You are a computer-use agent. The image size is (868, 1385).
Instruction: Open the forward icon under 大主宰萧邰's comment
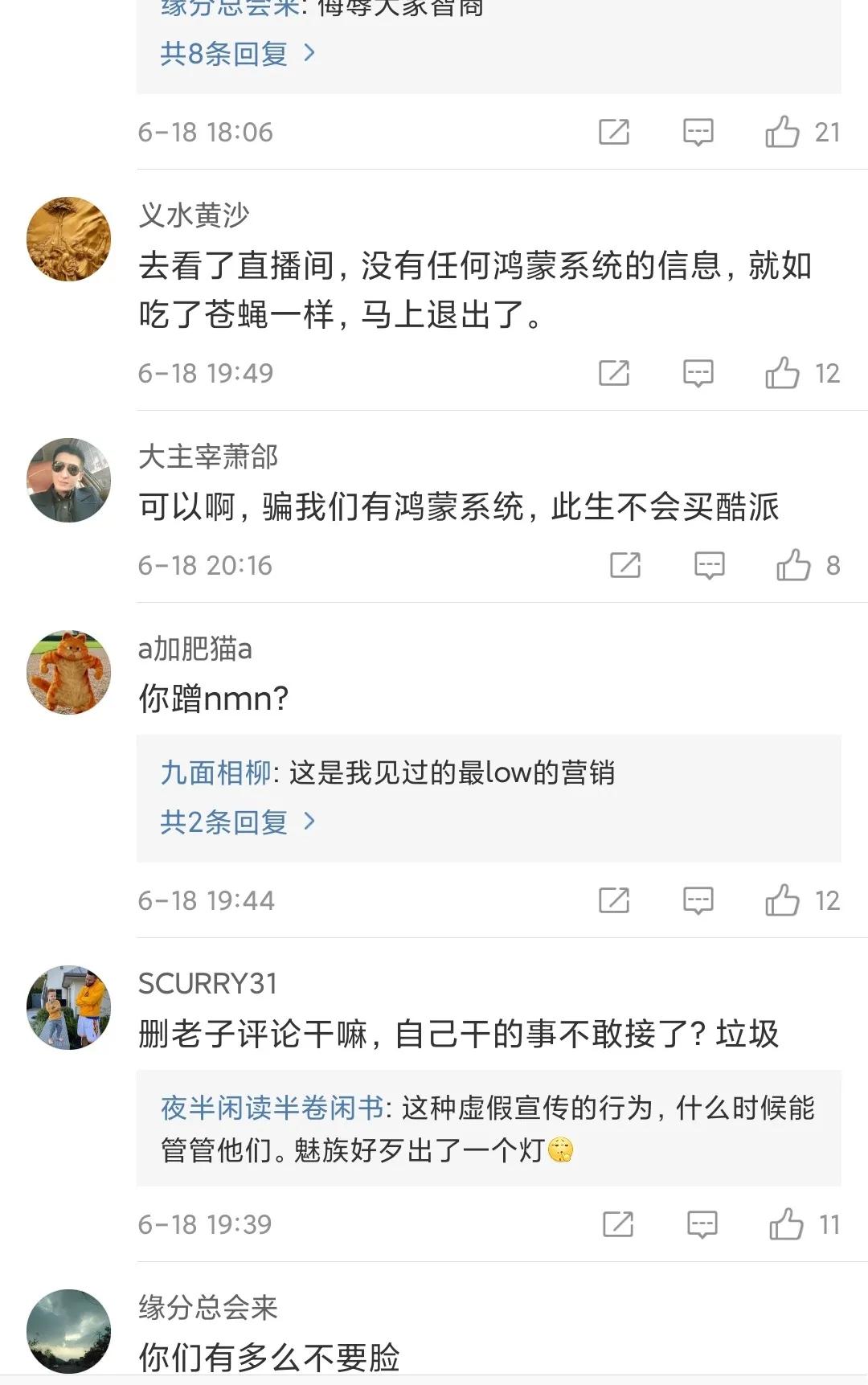click(625, 565)
